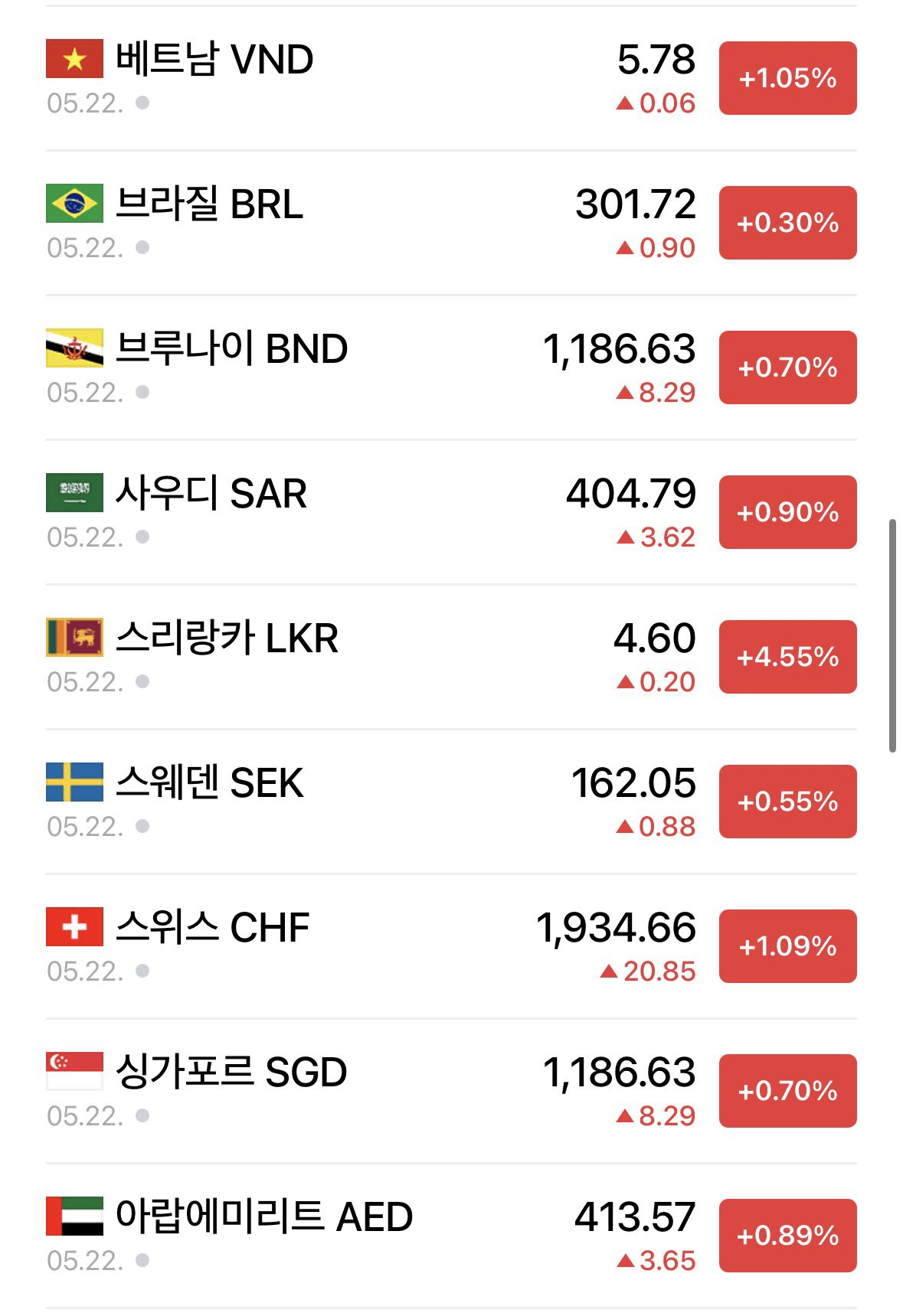This screenshot has height=1316, width=903.
Task: Tap the +4.55% badge for LKR
Action: point(787,657)
